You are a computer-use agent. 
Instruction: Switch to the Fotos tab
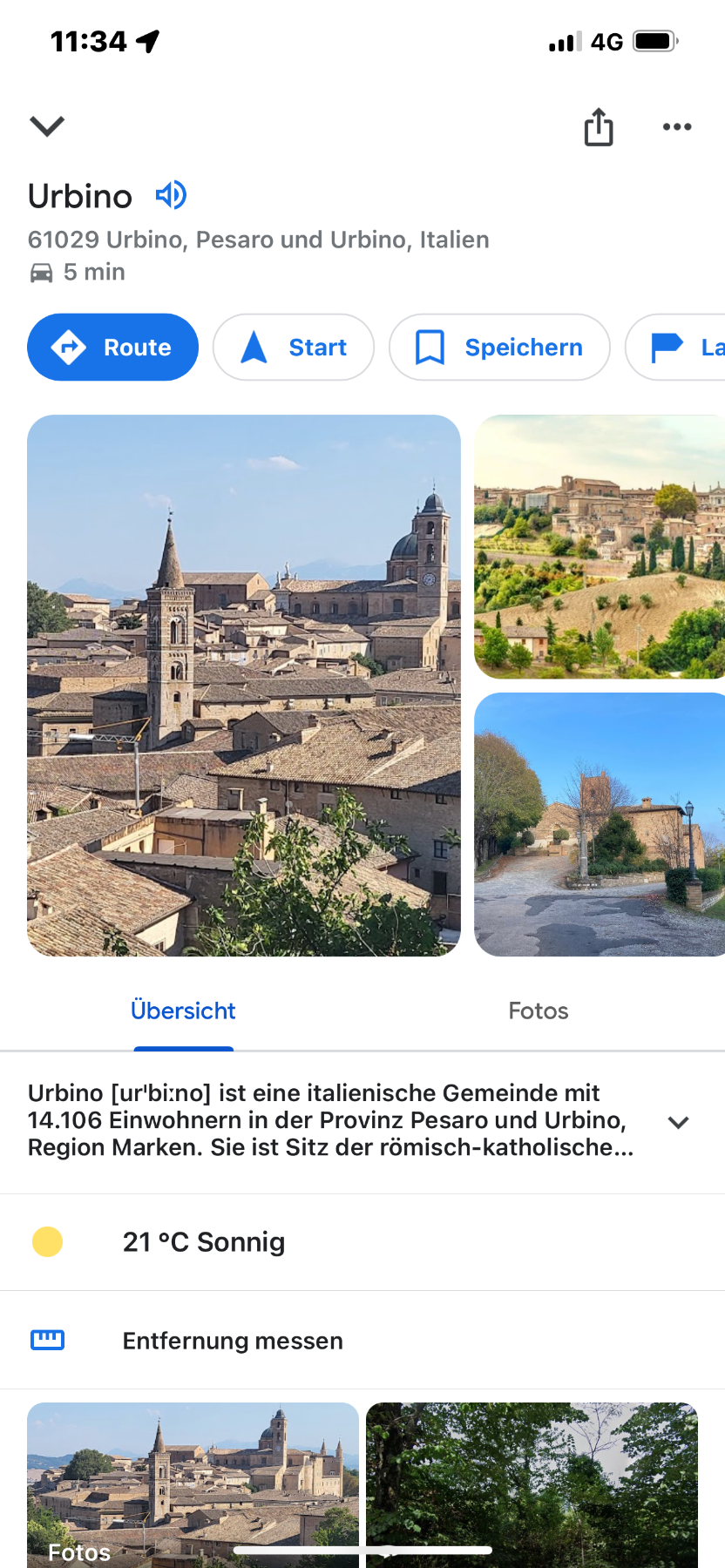tap(539, 1010)
